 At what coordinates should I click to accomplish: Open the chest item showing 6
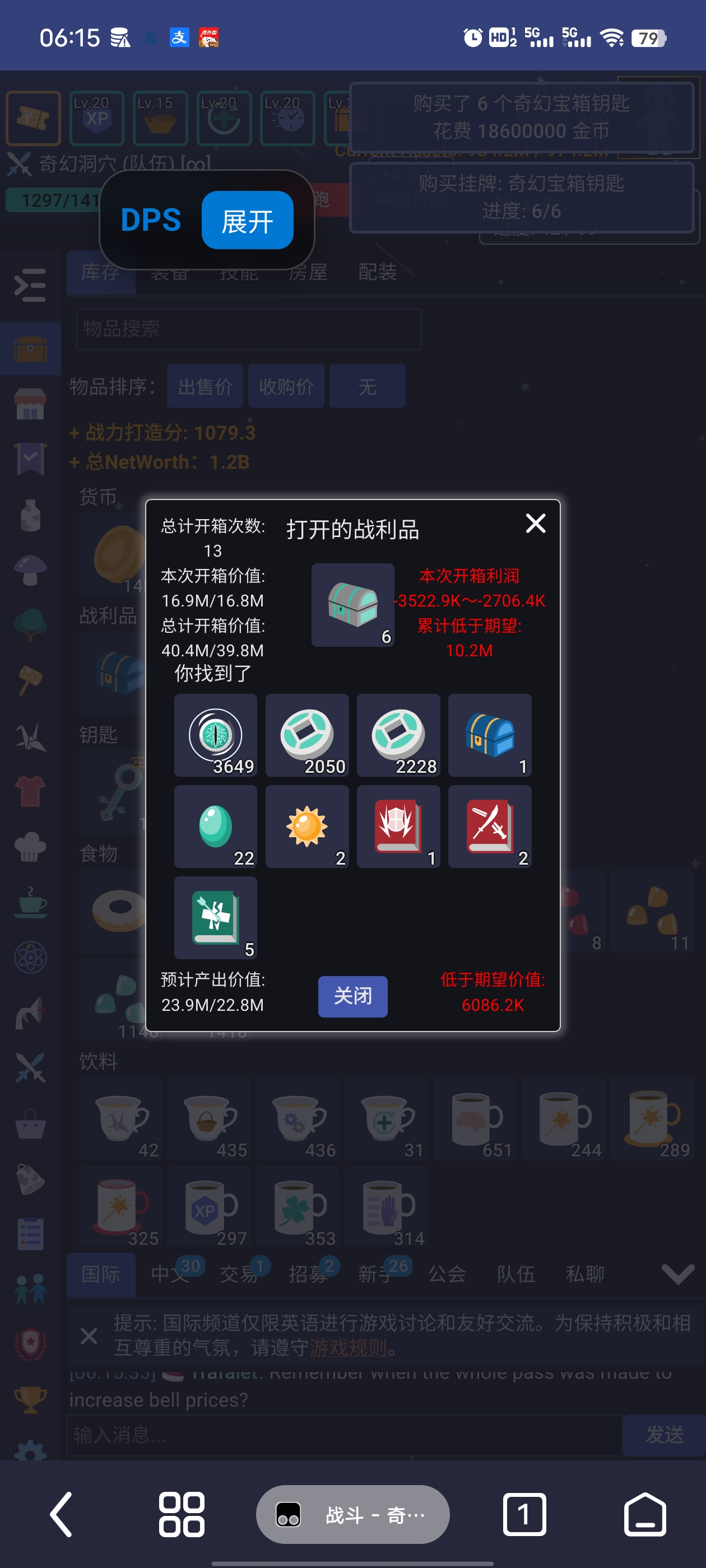(x=352, y=604)
